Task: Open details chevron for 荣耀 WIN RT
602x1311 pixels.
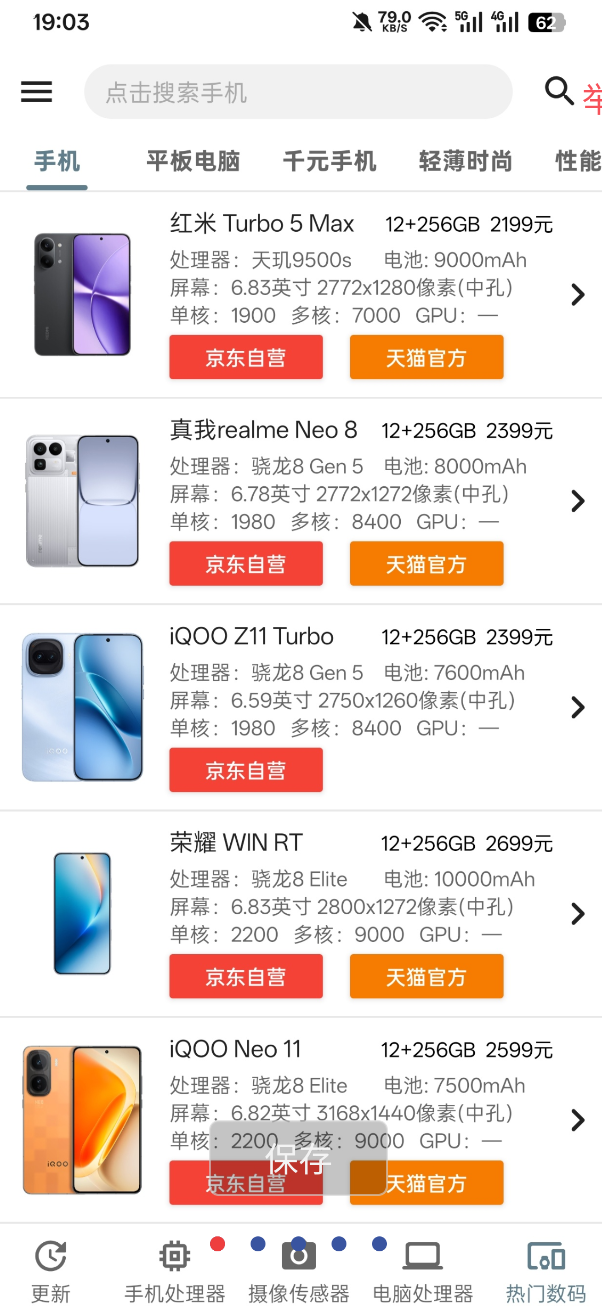Action: click(577, 914)
